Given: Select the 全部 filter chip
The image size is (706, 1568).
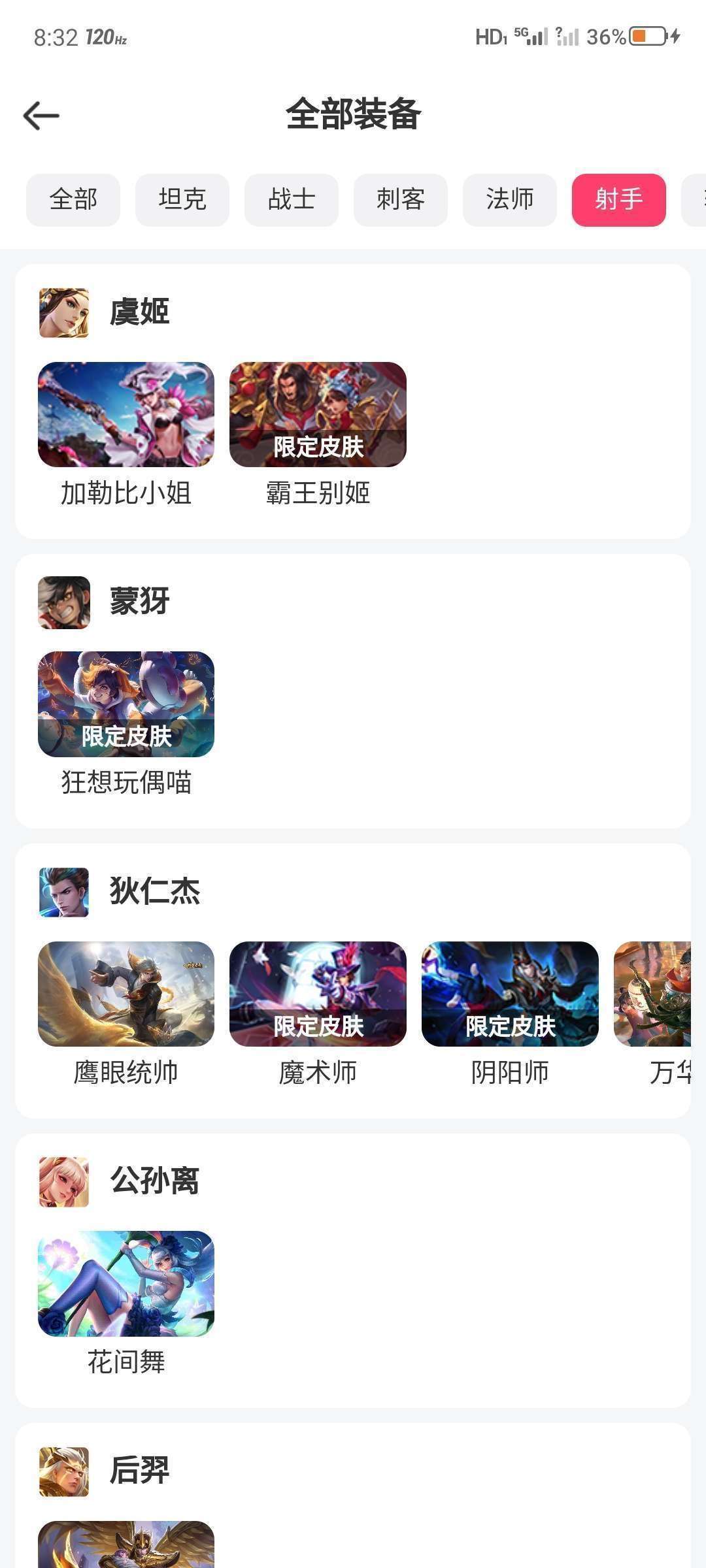Looking at the screenshot, I should pos(73,200).
